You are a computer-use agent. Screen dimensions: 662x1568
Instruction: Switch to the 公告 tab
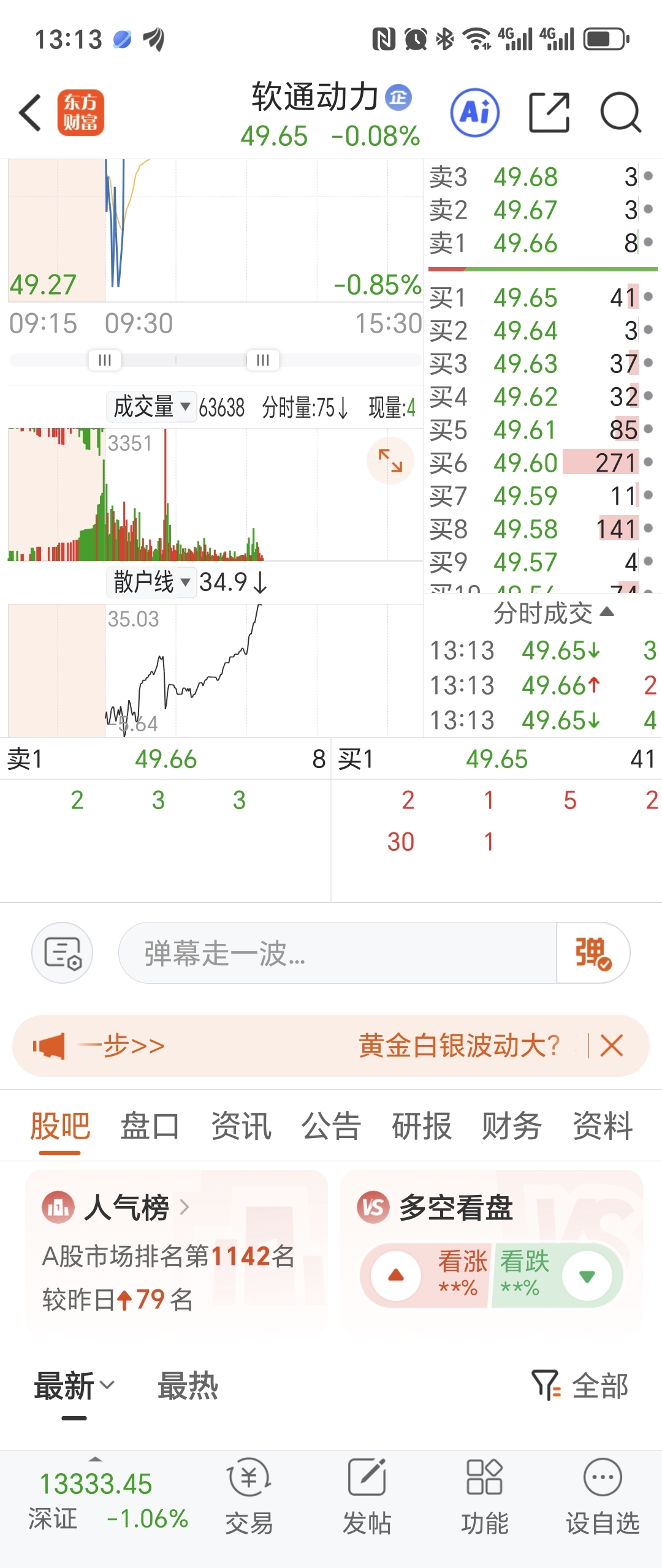pyautogui.click(x=331, y=1126)
